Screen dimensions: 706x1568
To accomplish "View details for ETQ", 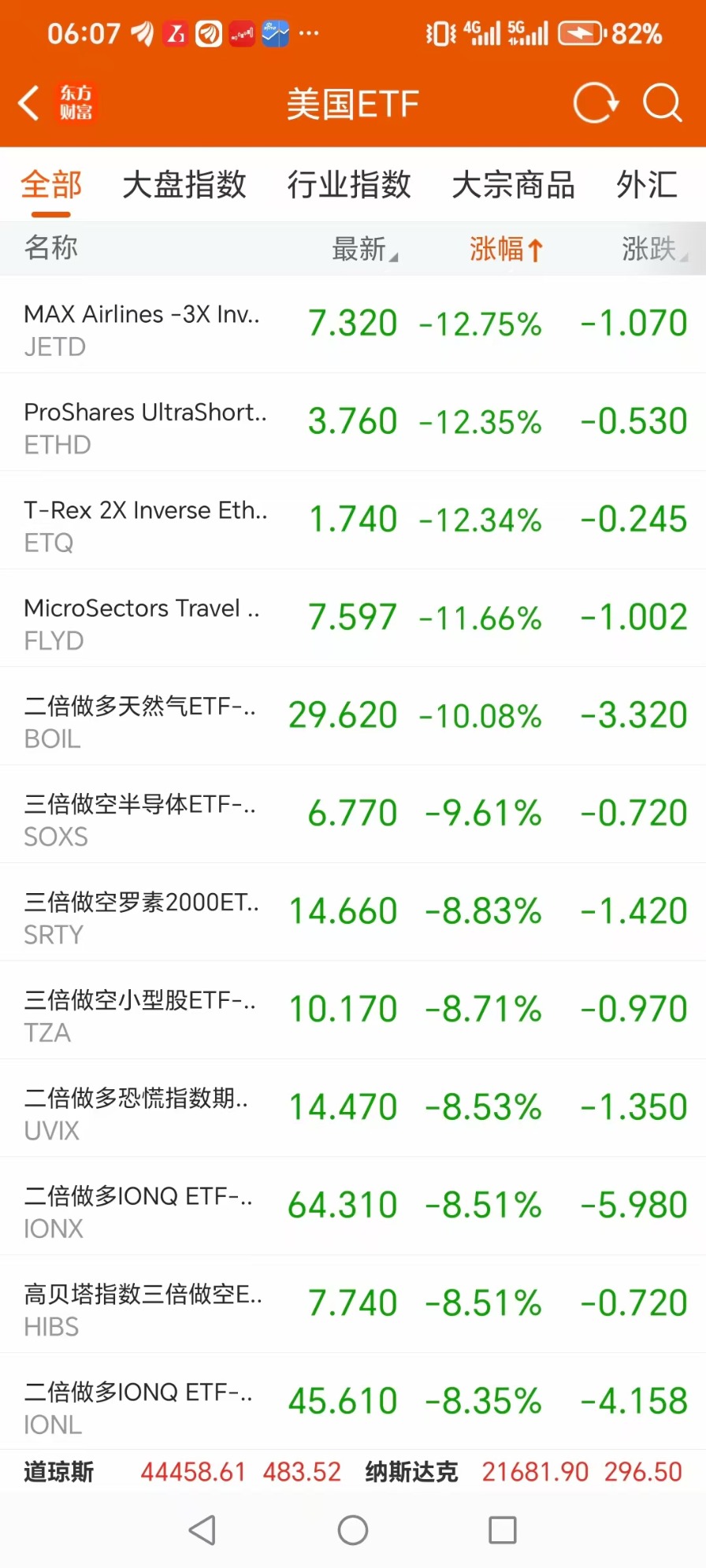I will pos(353,521).
